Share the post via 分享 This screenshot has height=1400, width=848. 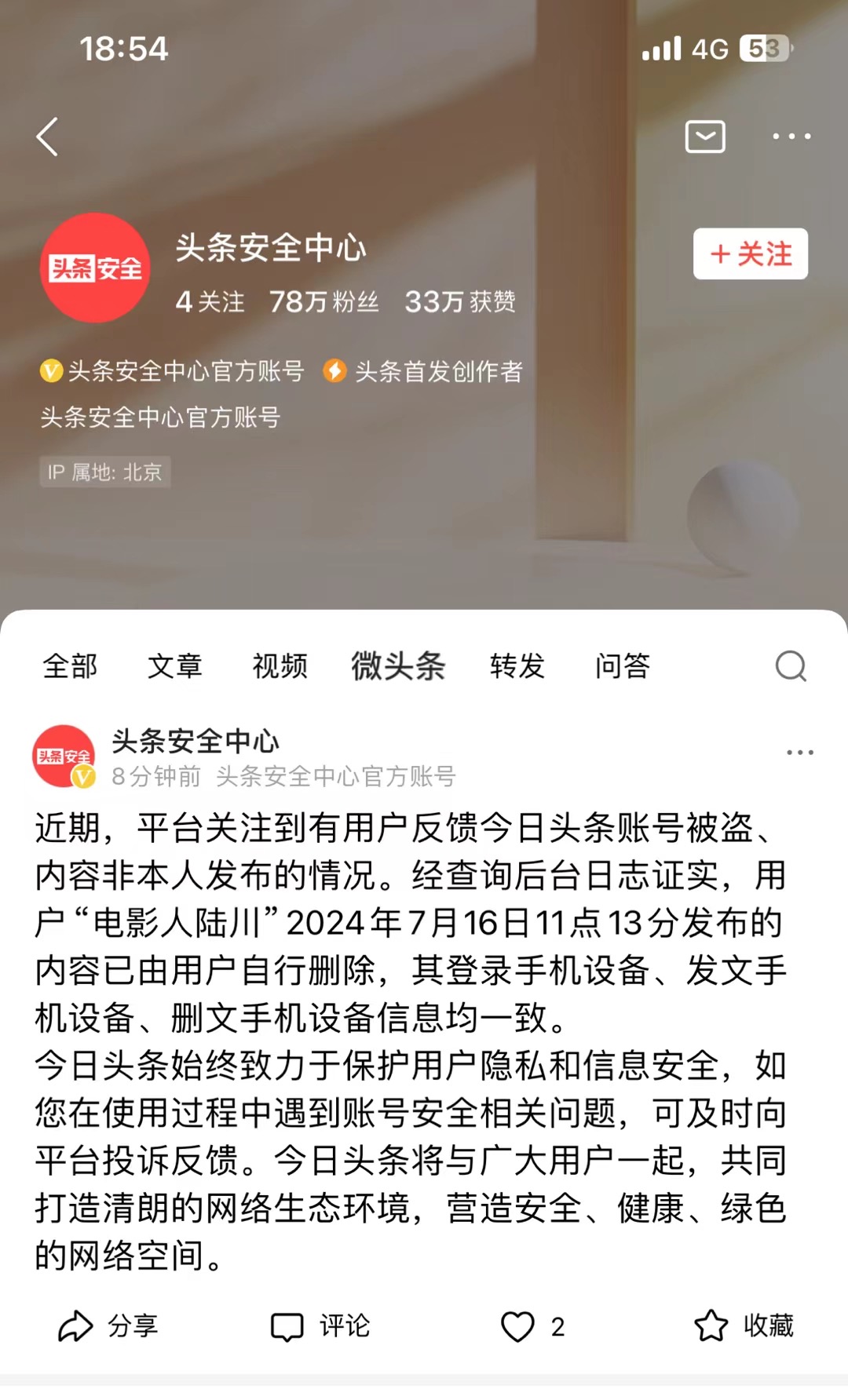click(108, 1326)
